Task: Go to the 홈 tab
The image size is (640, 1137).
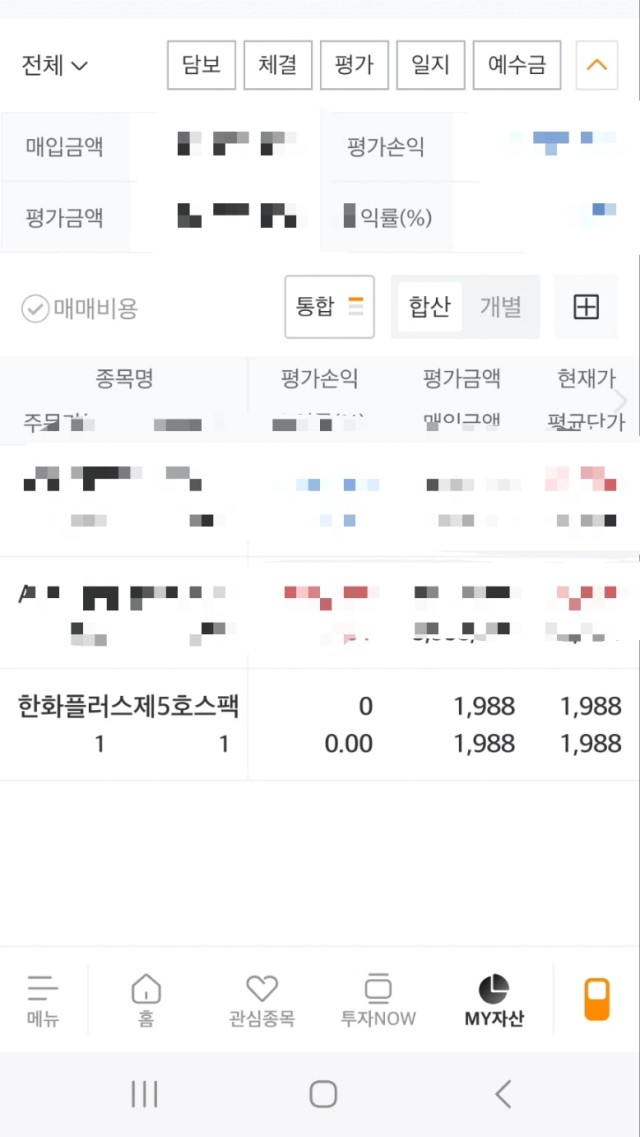Action: click(x=146, y=1001)
